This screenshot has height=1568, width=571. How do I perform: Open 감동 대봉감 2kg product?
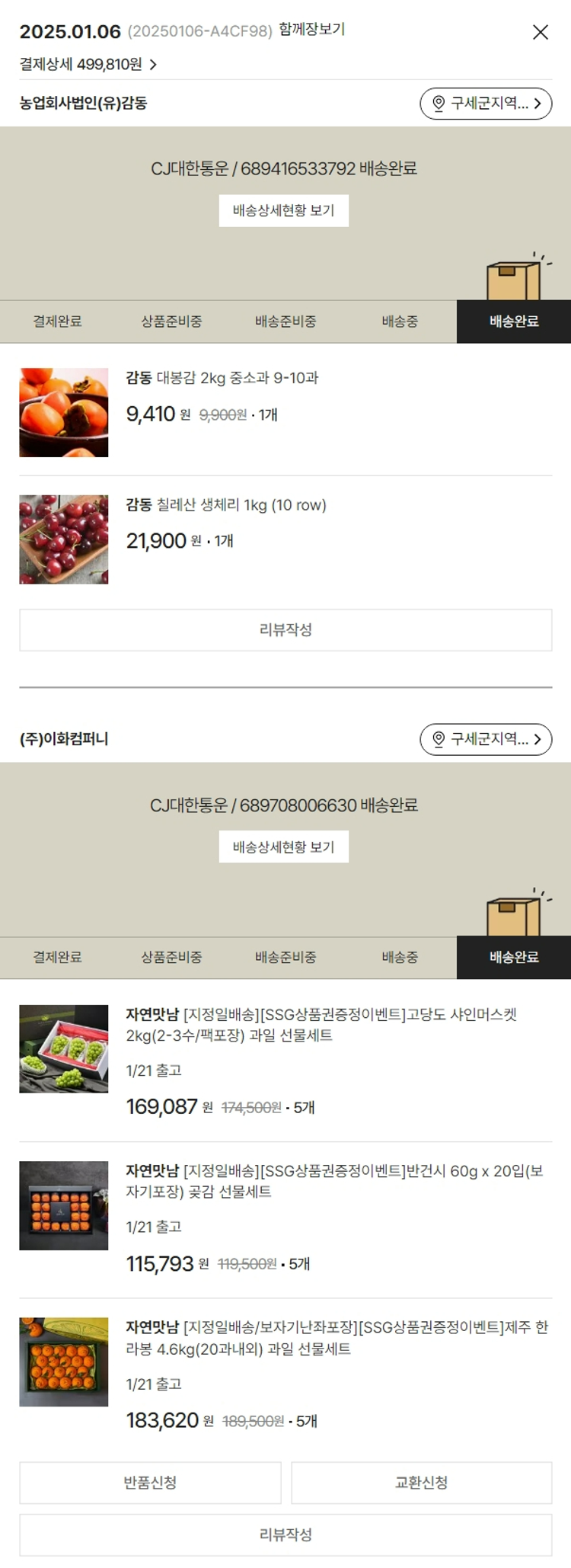222,378
